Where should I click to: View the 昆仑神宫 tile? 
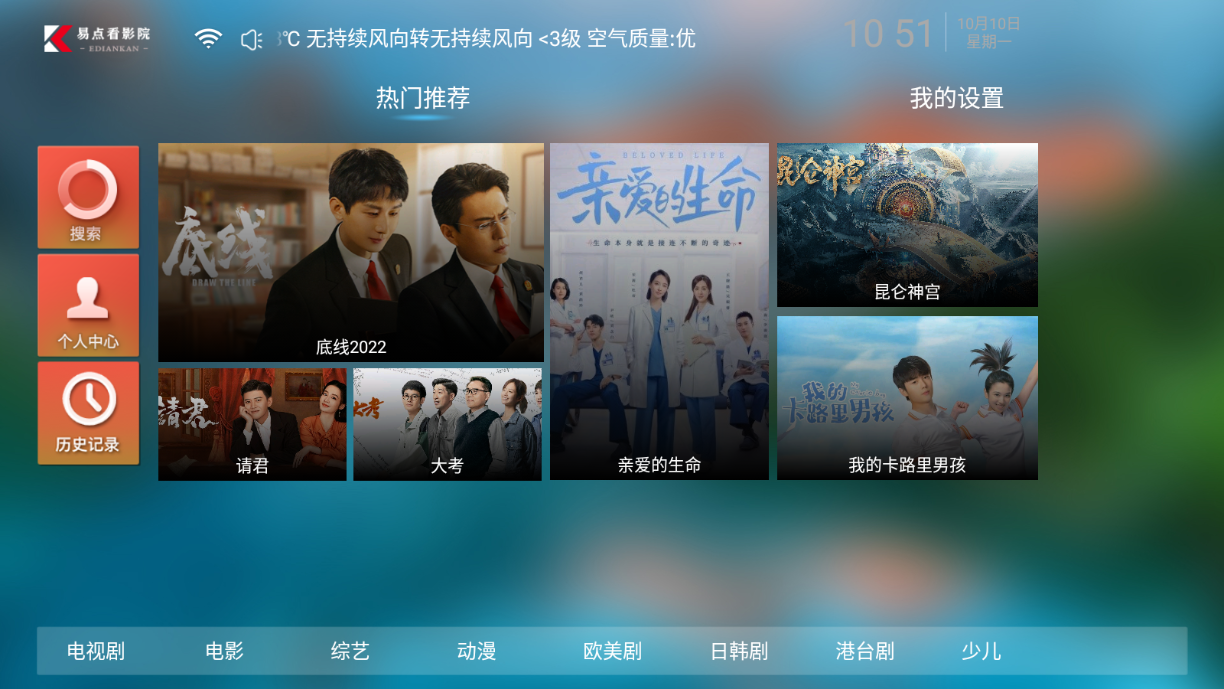pos(907,225)
